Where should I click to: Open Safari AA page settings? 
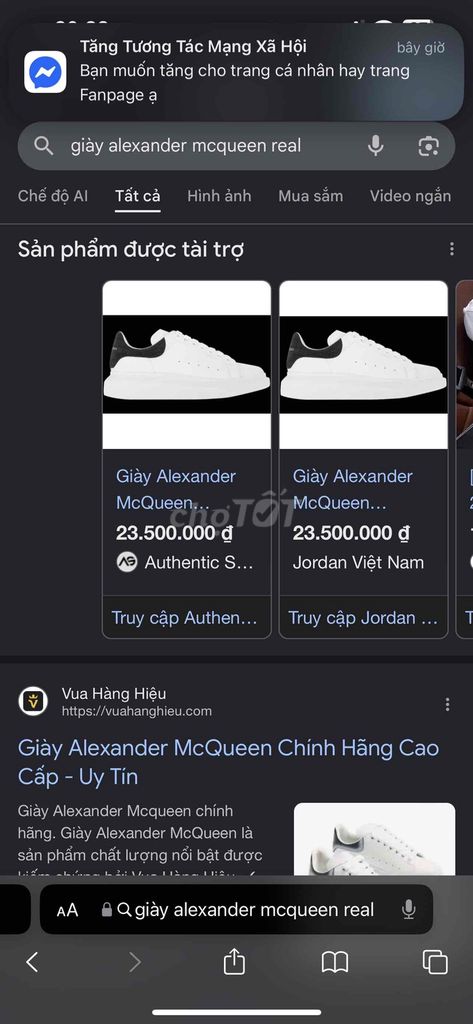(x=67, y=910)
